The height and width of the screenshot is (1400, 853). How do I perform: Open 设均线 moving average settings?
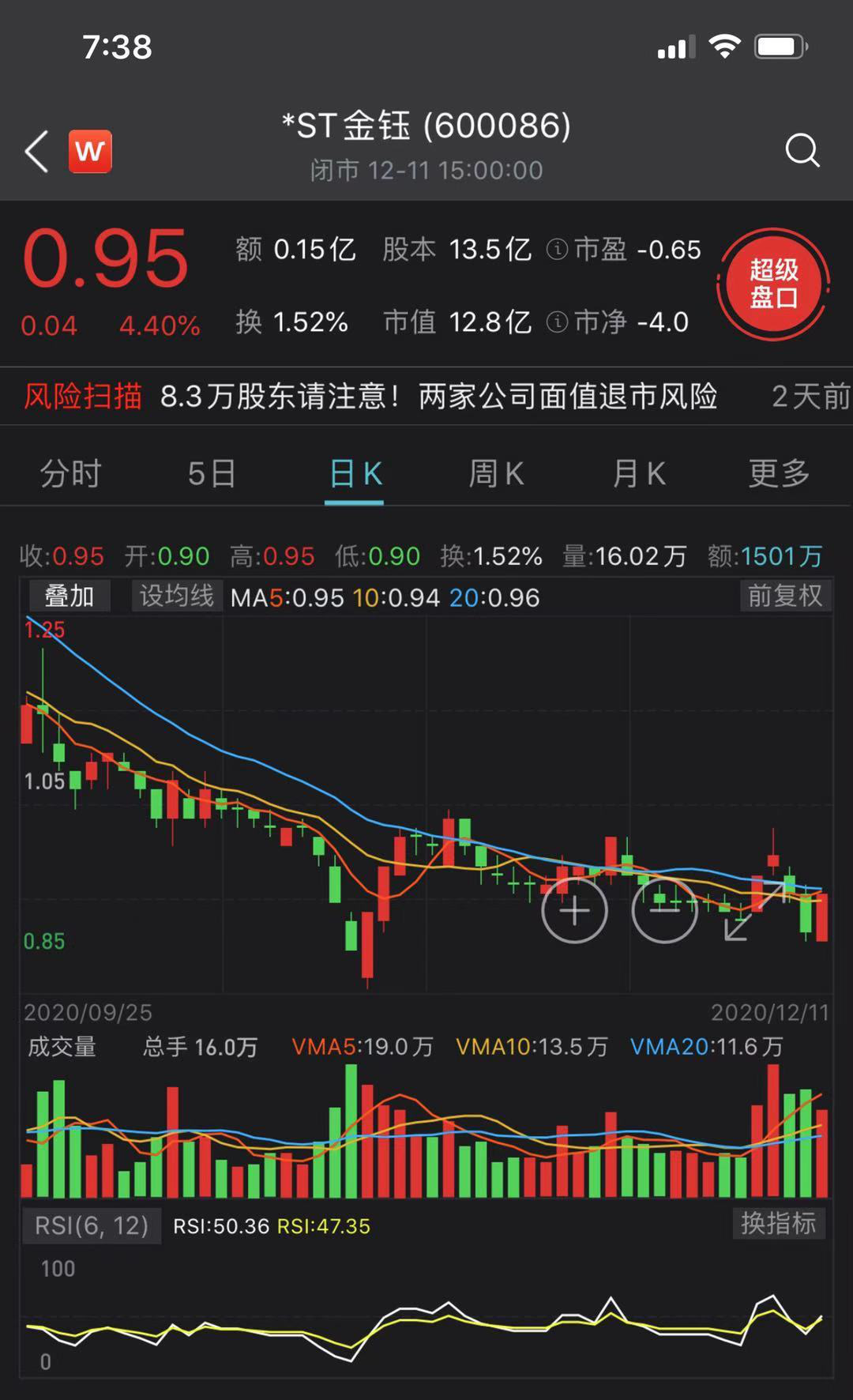click(x=176, y=597)
